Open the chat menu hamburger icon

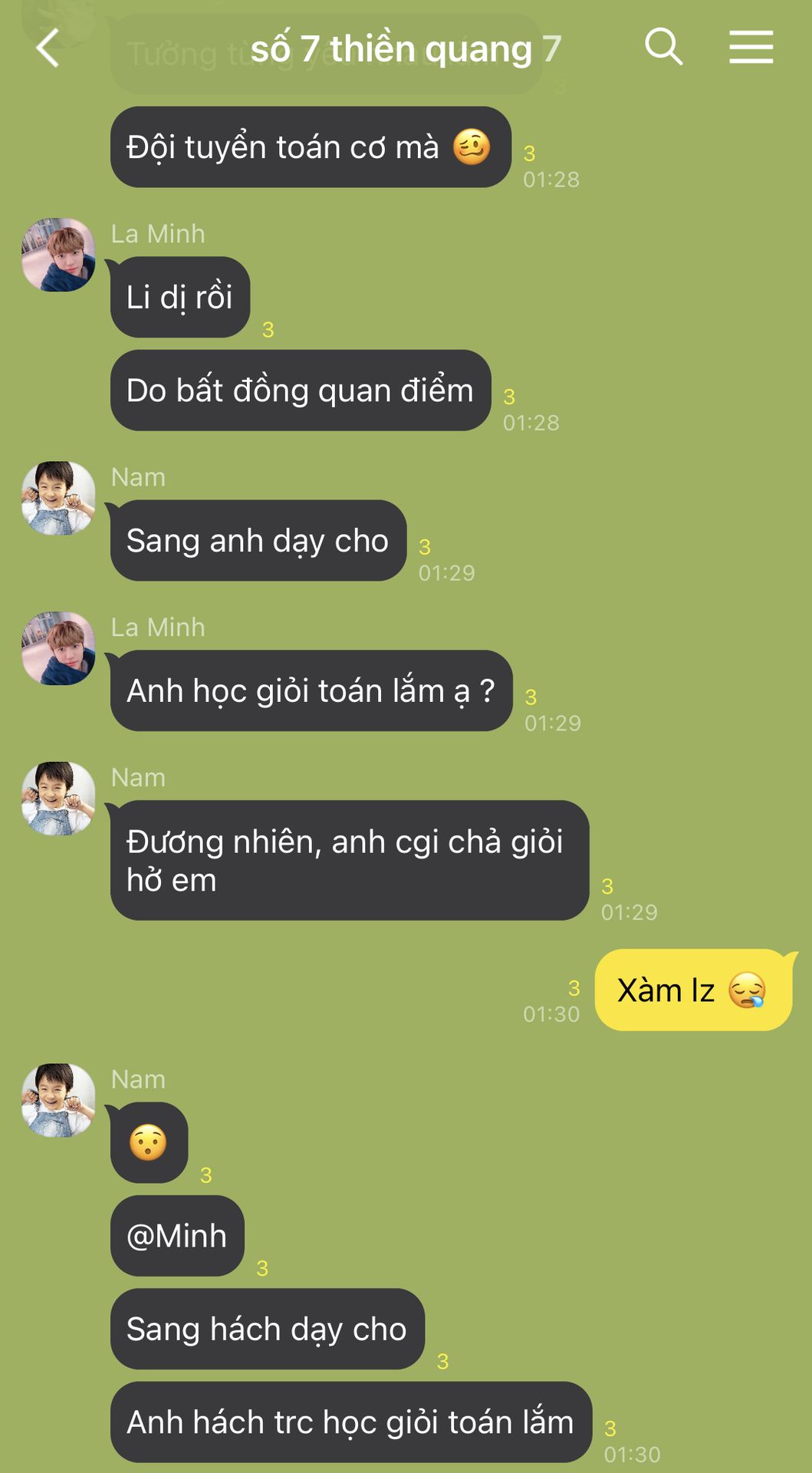coord(751,47)
